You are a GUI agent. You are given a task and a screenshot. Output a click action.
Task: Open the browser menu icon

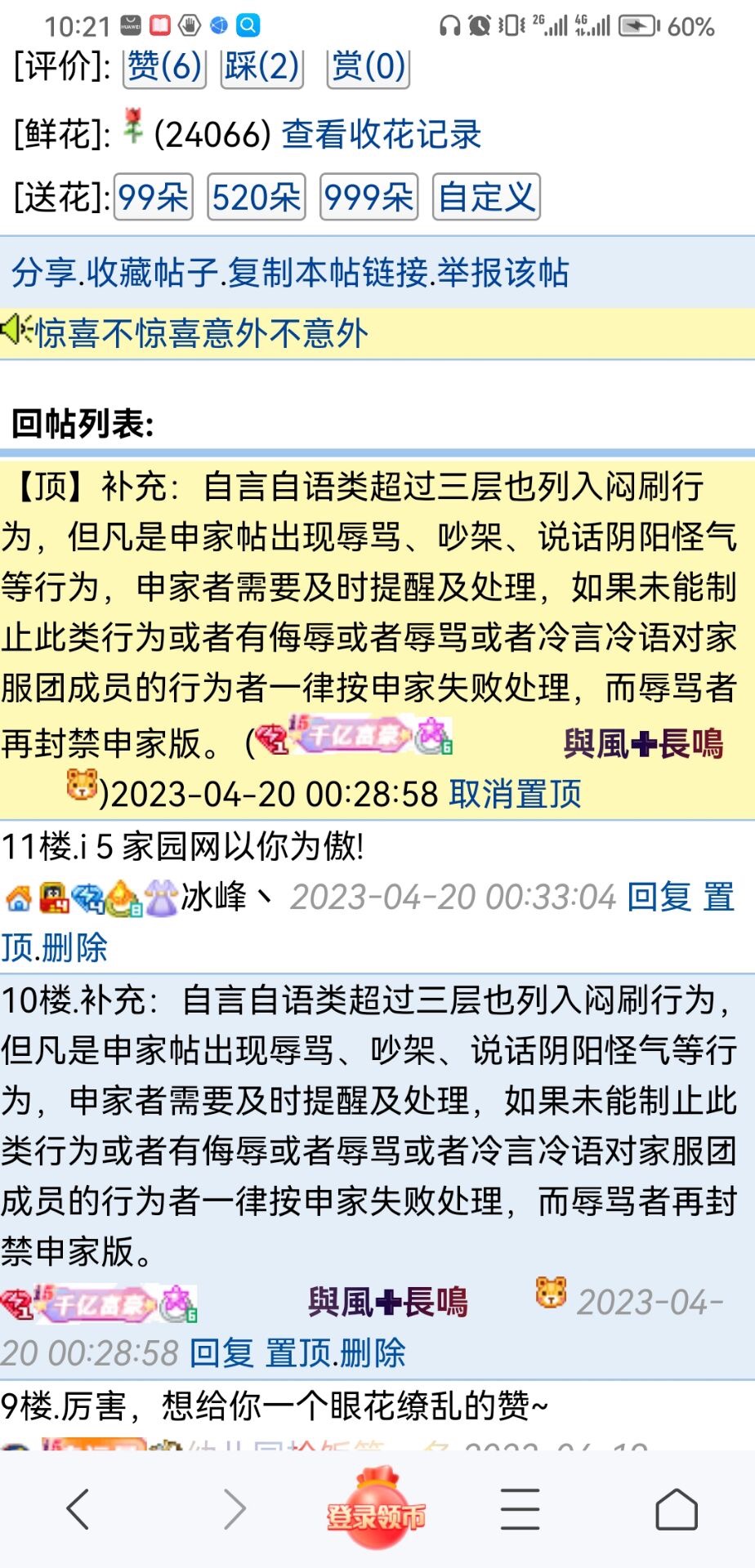520,1508
